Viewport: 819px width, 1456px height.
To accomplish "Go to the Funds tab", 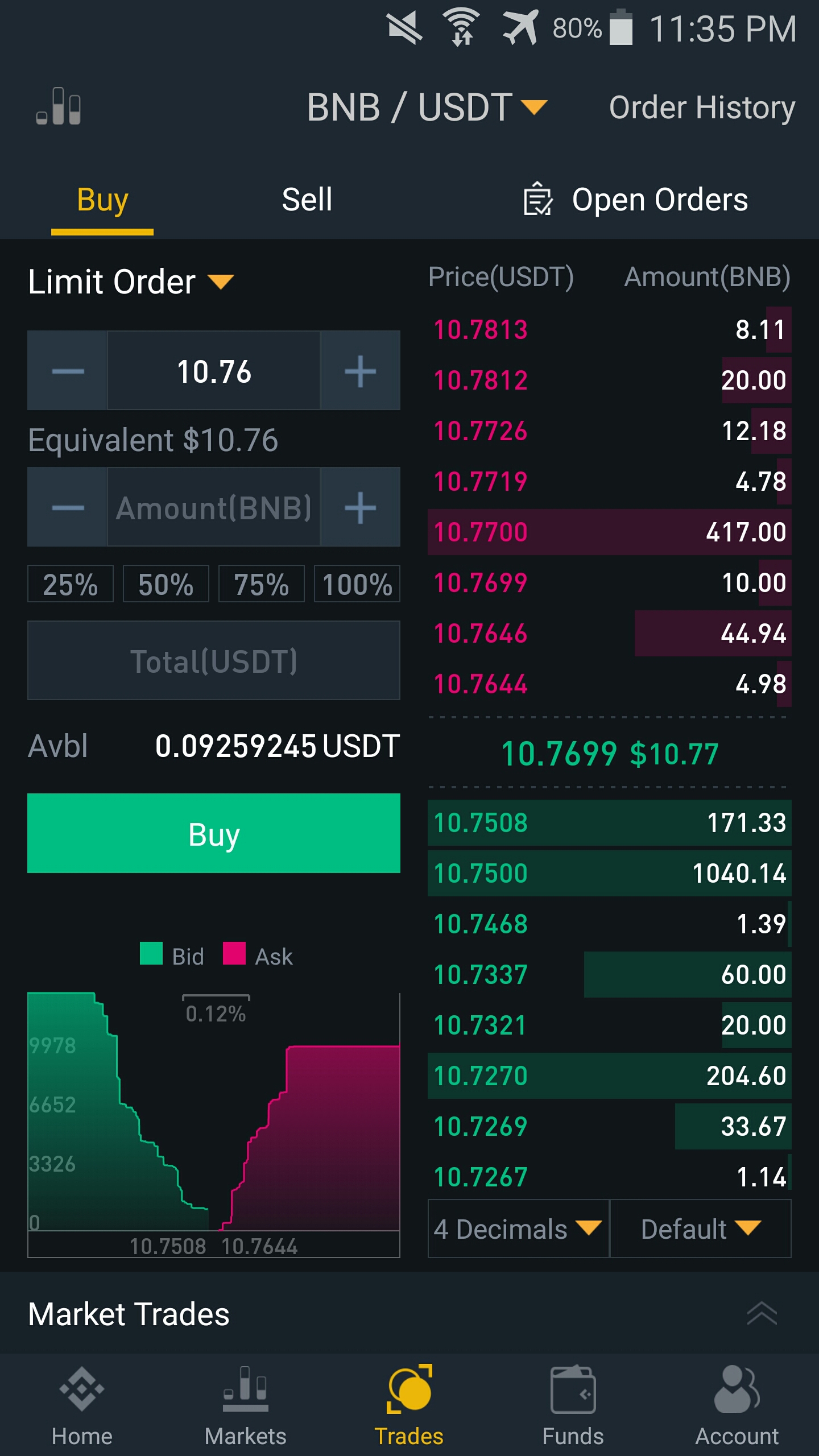I will coord(573,1405).
